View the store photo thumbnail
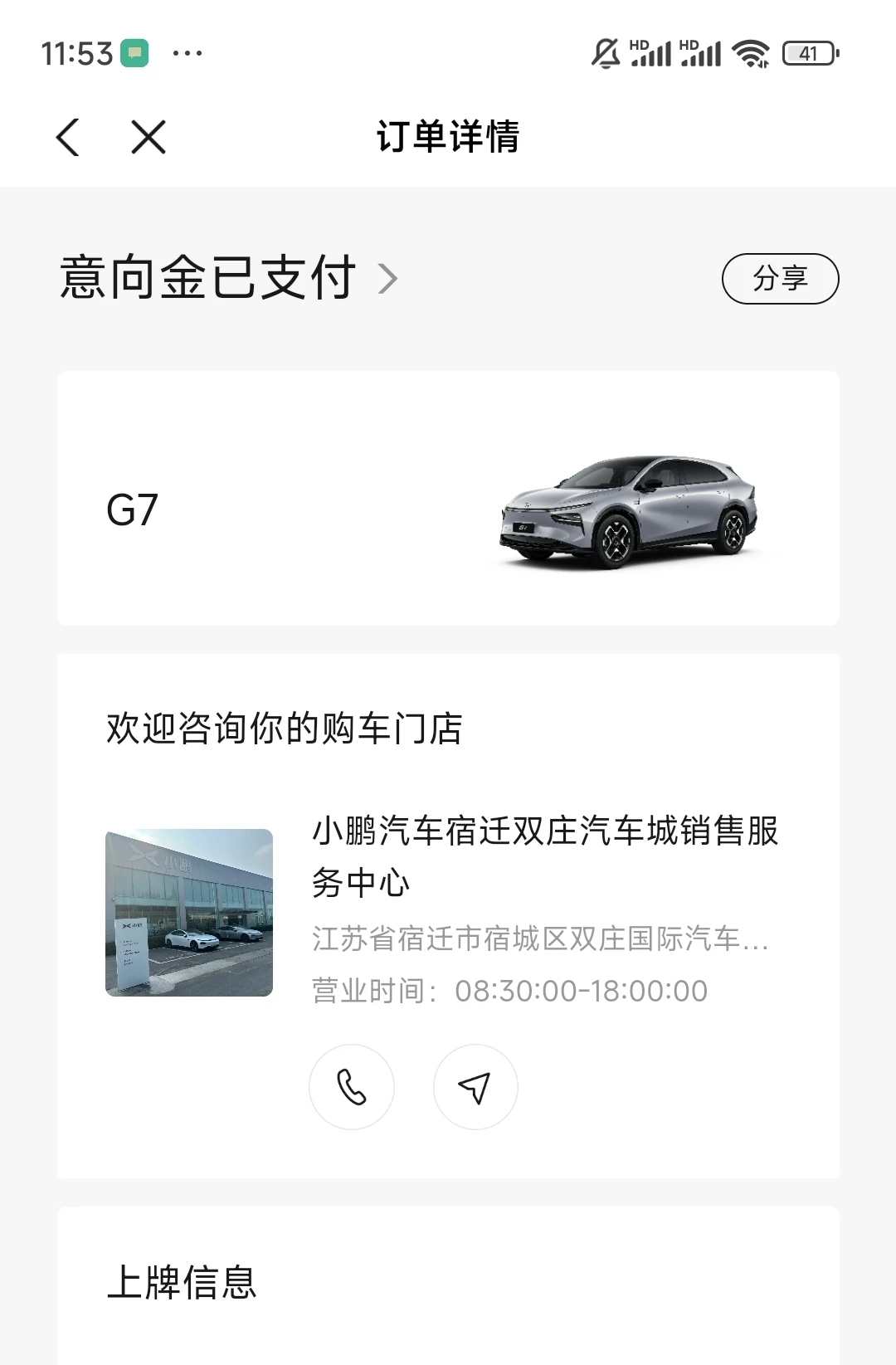The height and width of the screenshot is (1365, 896). 189,913
